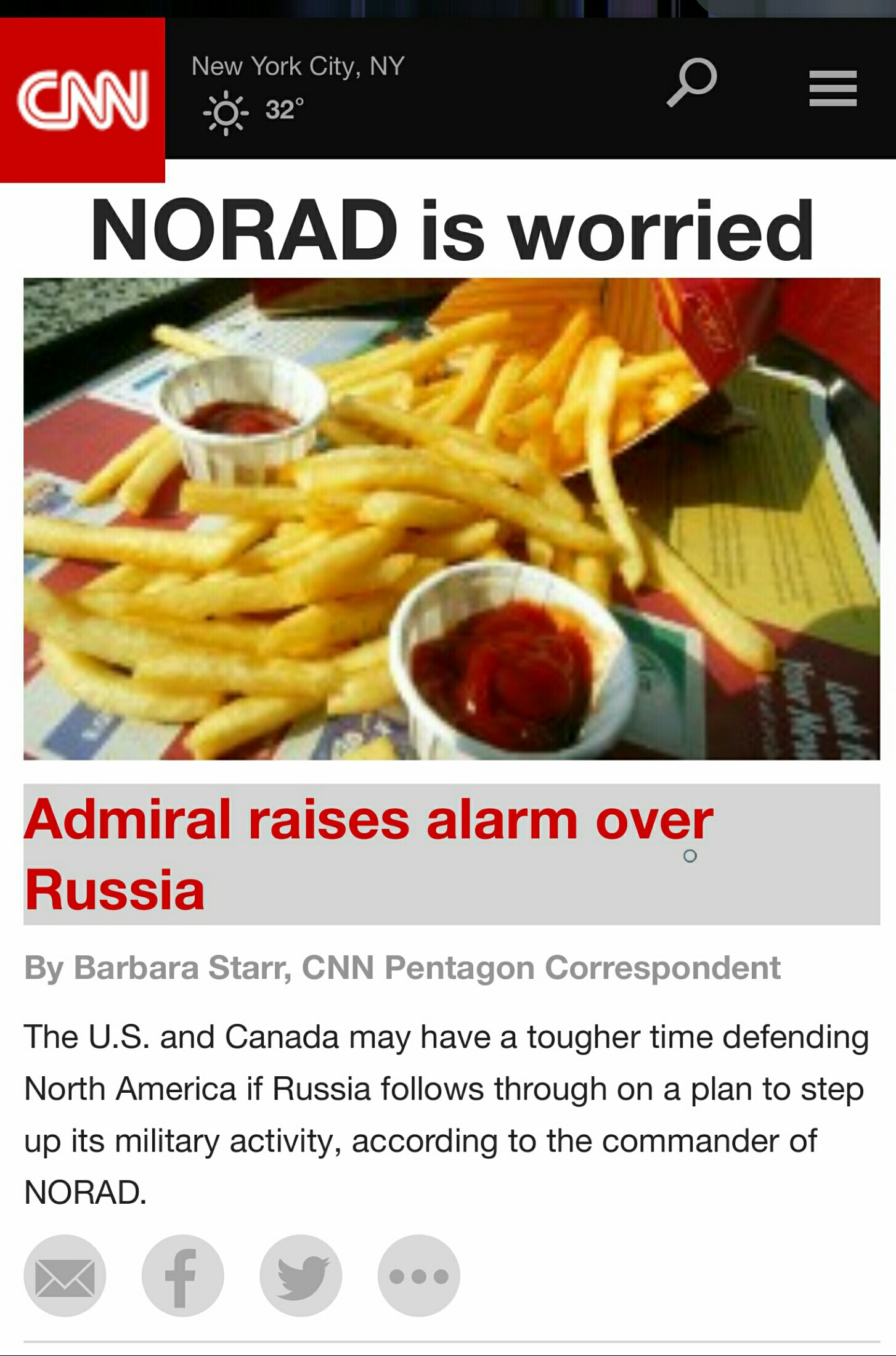
Task: Share the article on Facebook
Action: pos(183,1275)
